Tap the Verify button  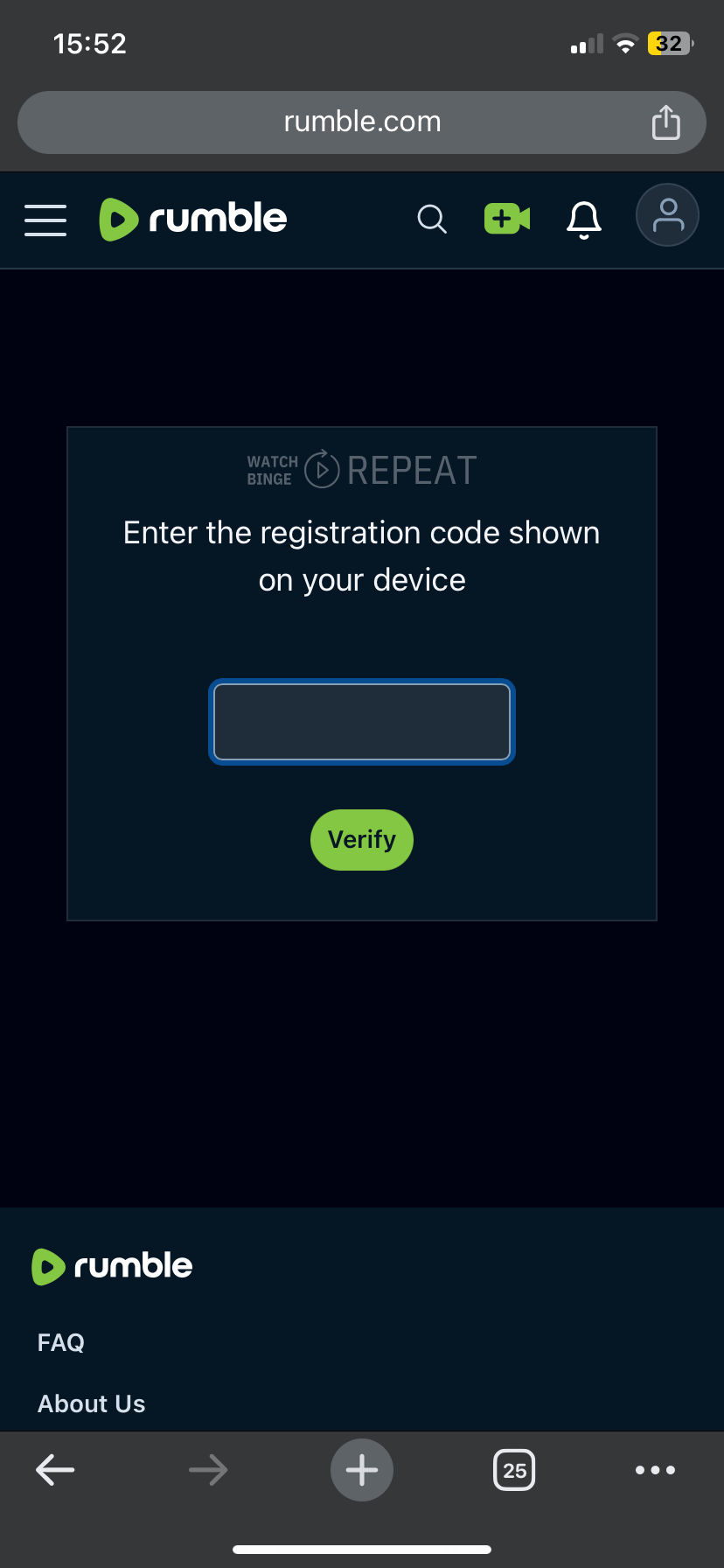coord(362,840)
